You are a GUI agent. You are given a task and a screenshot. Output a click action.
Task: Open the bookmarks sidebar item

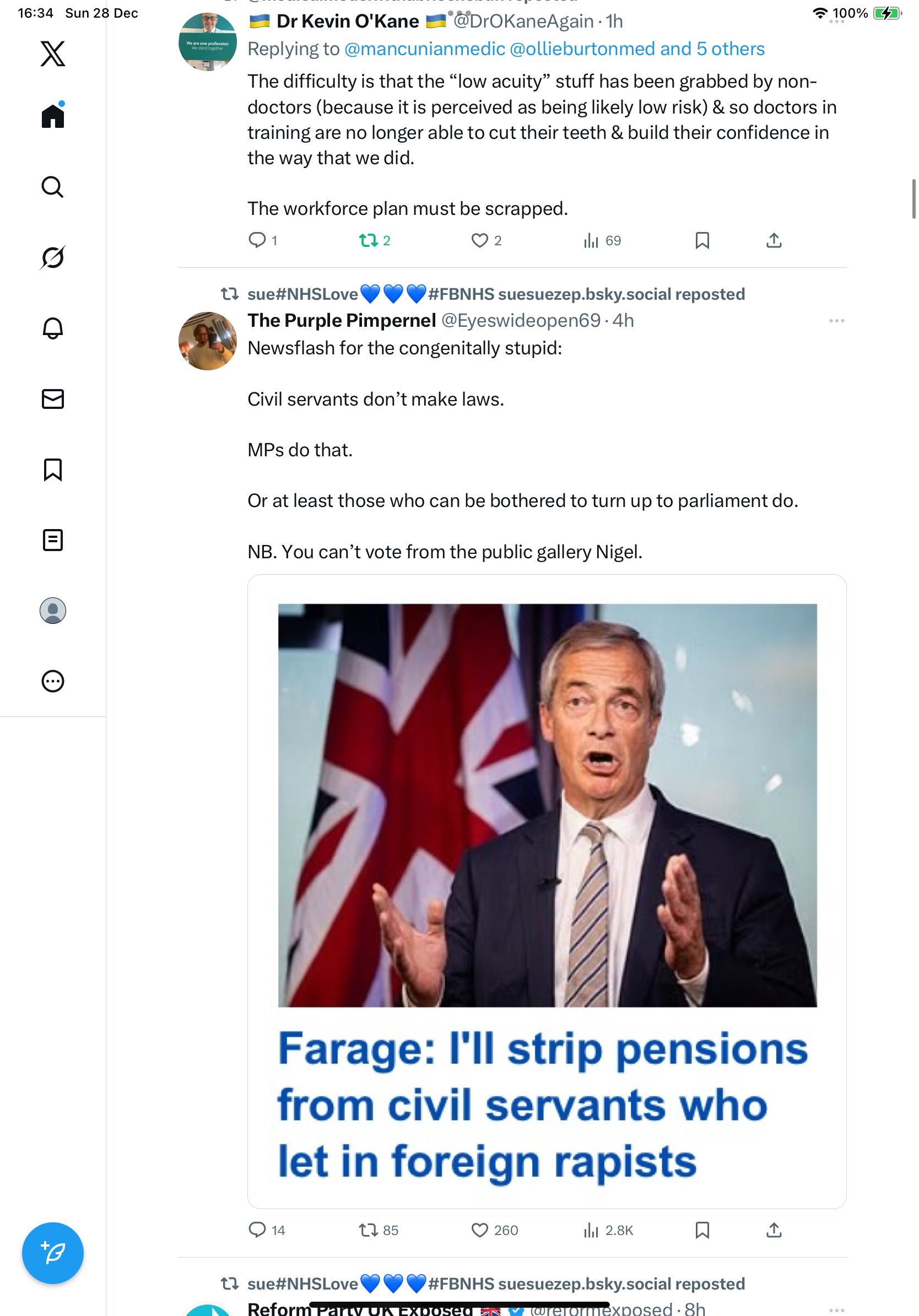click(53, 470)
